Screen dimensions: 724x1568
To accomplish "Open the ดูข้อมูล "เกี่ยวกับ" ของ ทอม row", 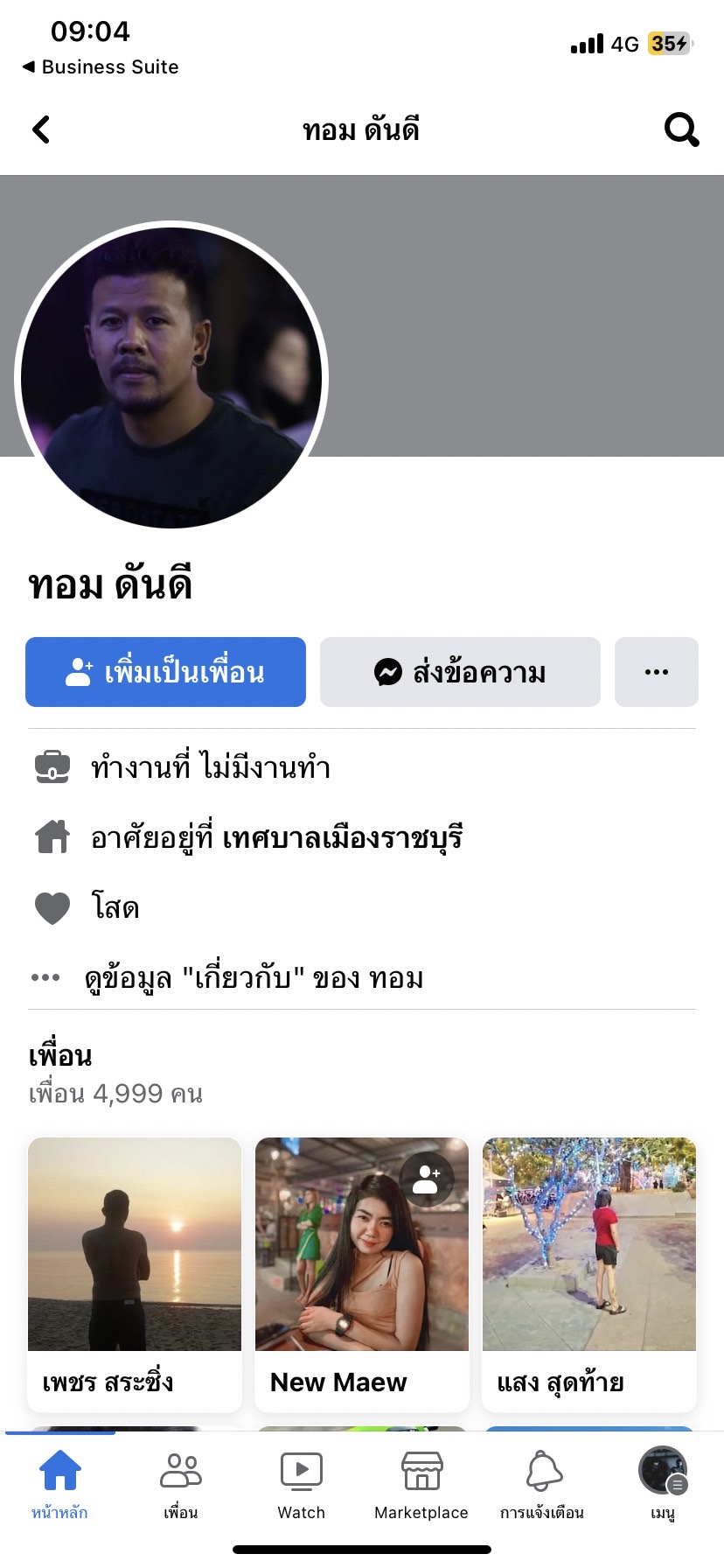I will pyautogui.click(x=254, y=977).
